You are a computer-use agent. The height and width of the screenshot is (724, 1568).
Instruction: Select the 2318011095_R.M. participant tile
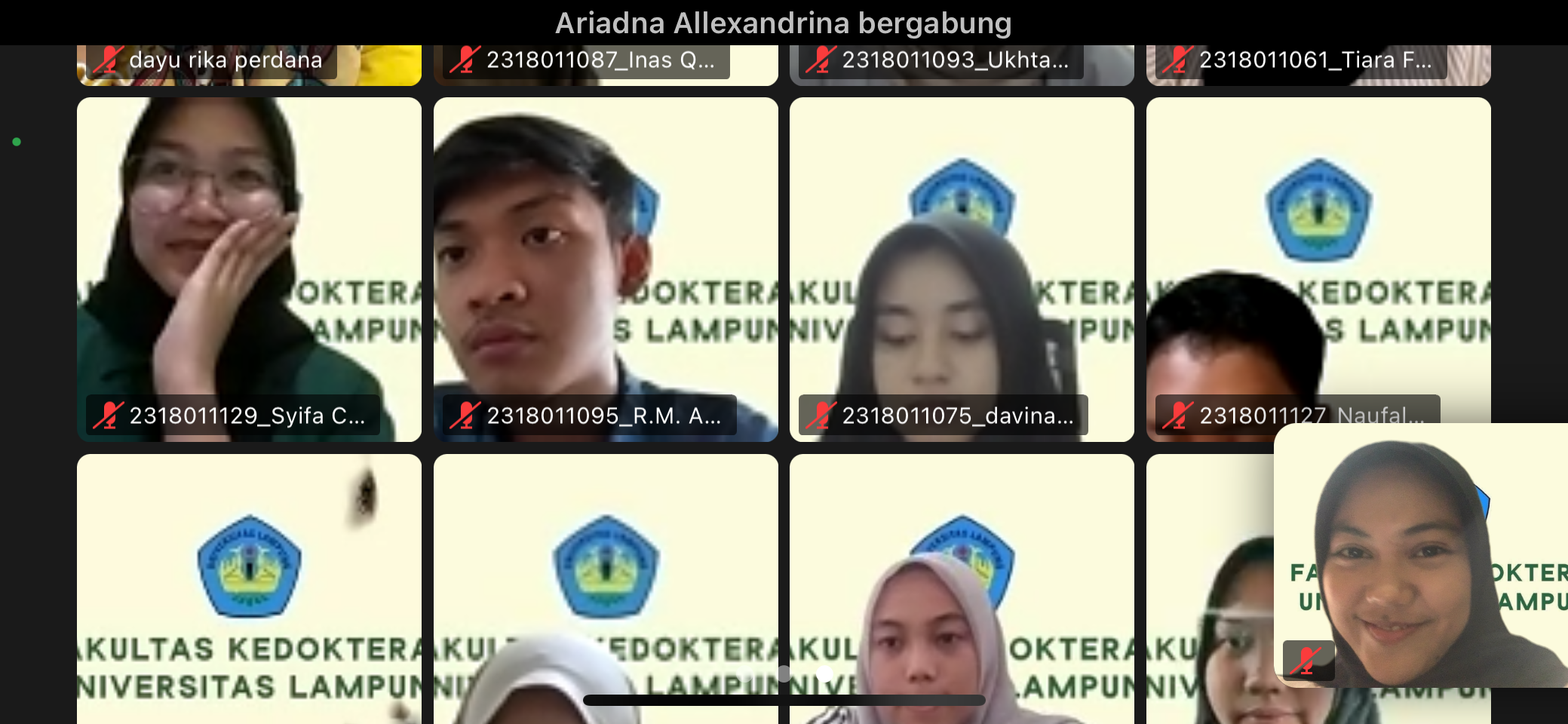coord(606,269)
